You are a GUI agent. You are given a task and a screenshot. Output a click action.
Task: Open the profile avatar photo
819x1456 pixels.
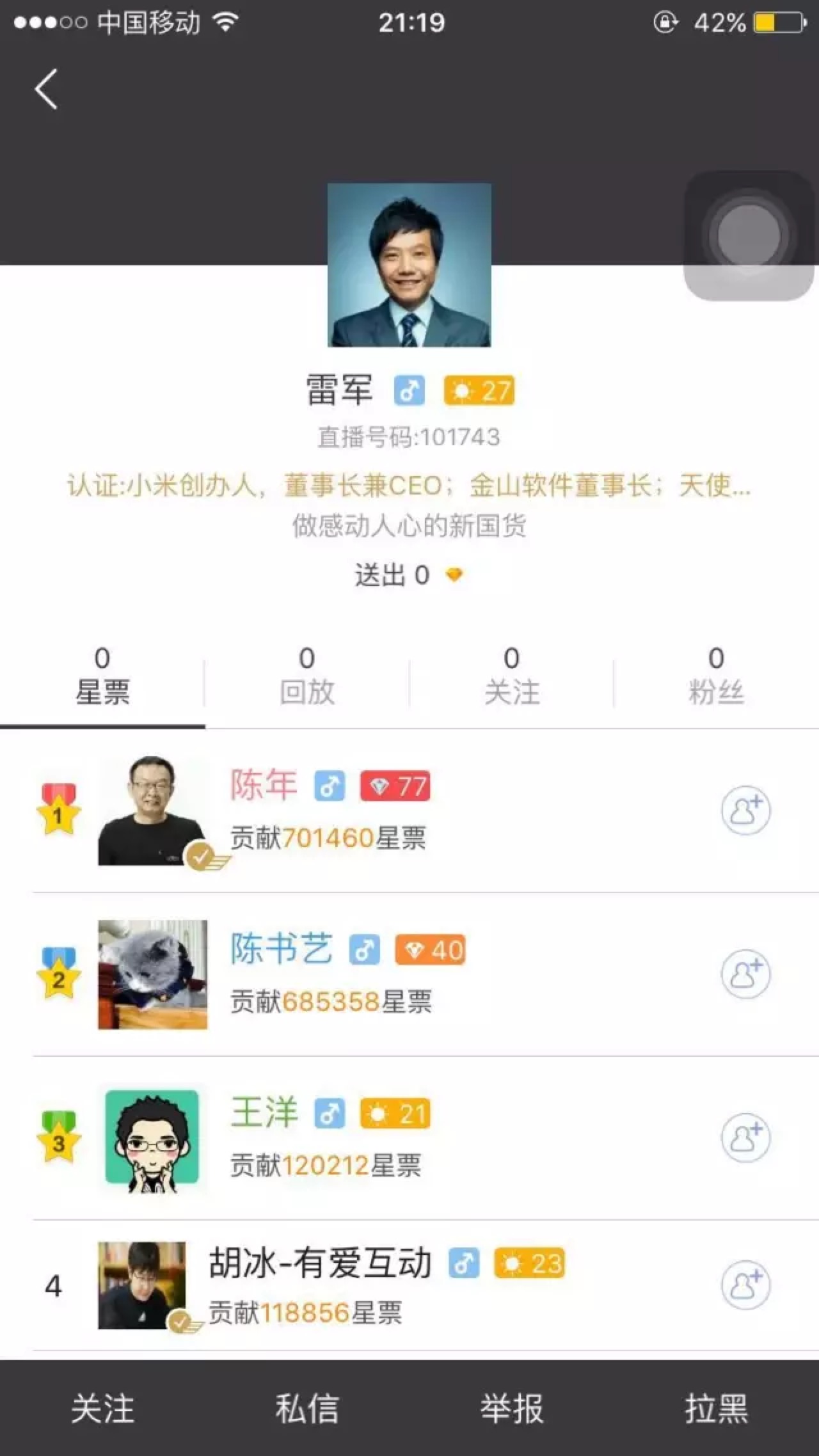click(x=409, y=265)
